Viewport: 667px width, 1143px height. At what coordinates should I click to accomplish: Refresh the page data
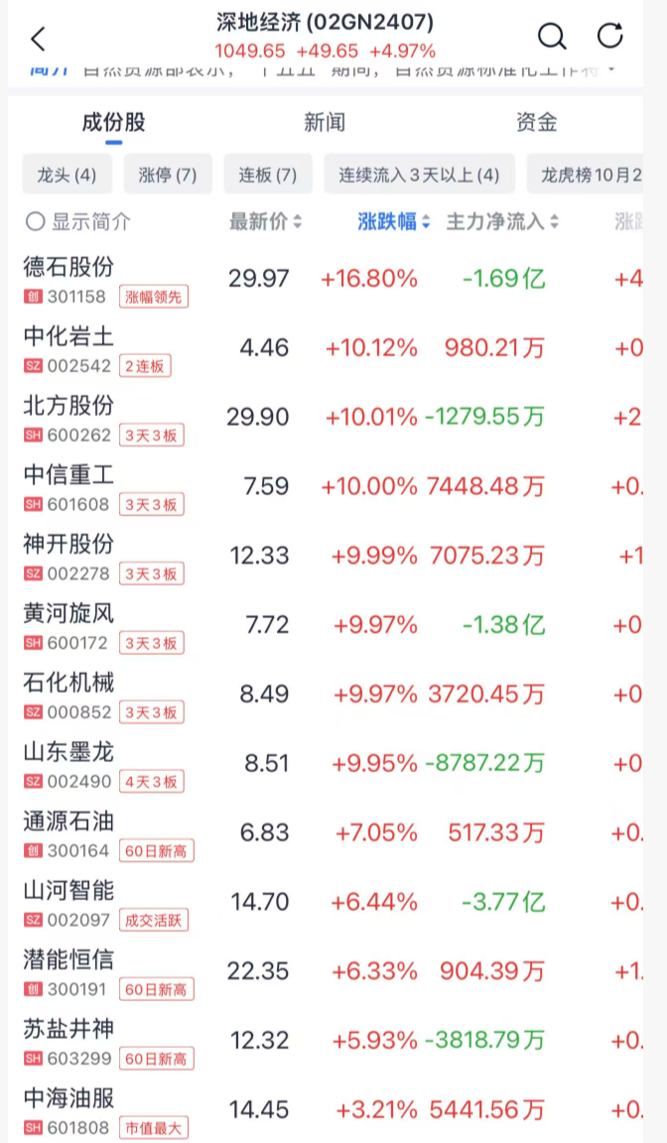click(610, 36)
